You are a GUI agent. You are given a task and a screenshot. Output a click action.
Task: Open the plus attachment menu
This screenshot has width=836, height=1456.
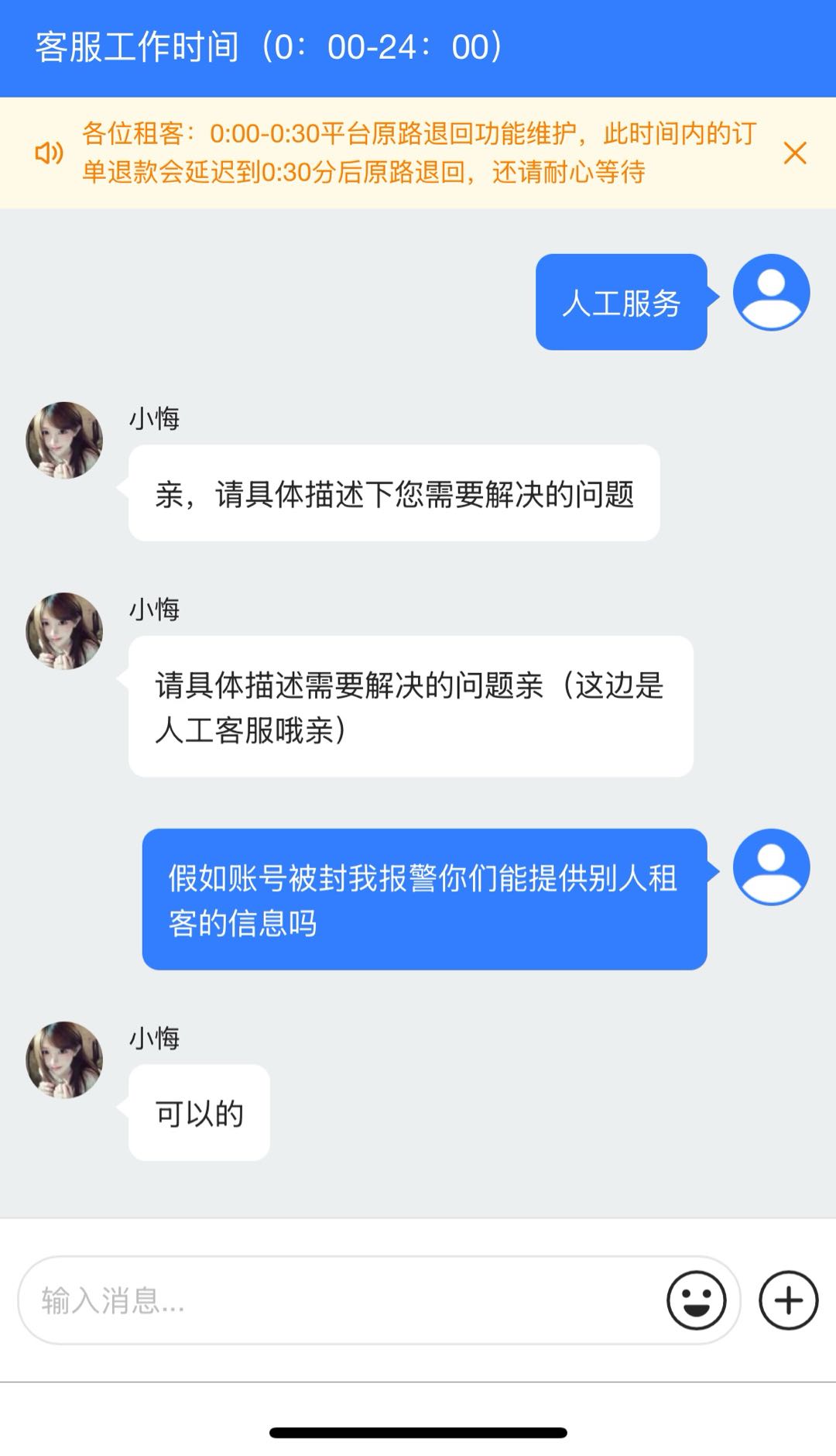coord(788,1300)
